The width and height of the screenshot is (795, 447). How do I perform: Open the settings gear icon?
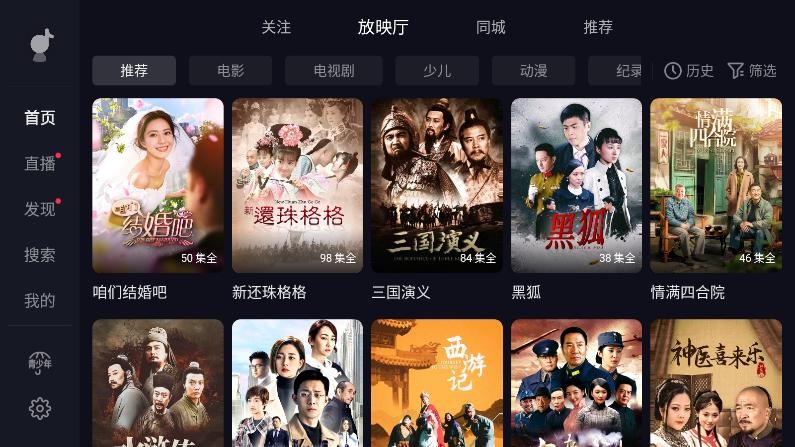coord(40,408)
